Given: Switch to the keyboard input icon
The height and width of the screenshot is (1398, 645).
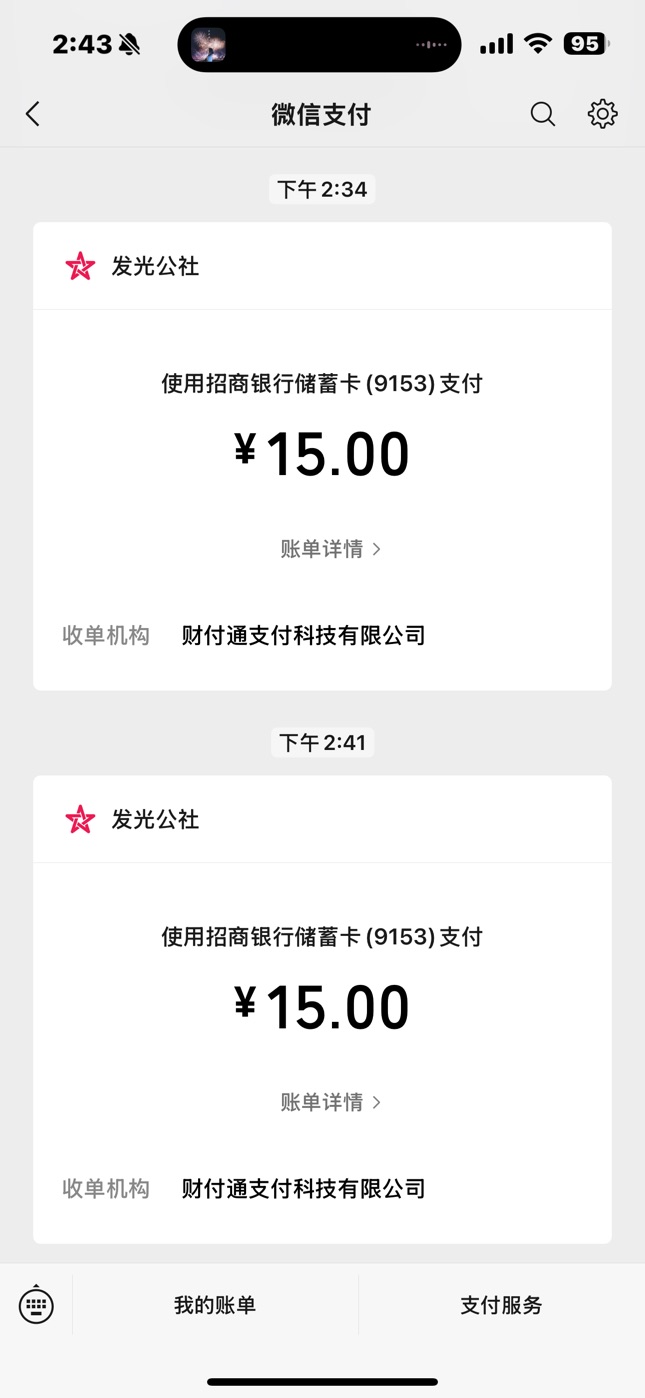Looking at the screenshot, I should tap(36, 1304).
